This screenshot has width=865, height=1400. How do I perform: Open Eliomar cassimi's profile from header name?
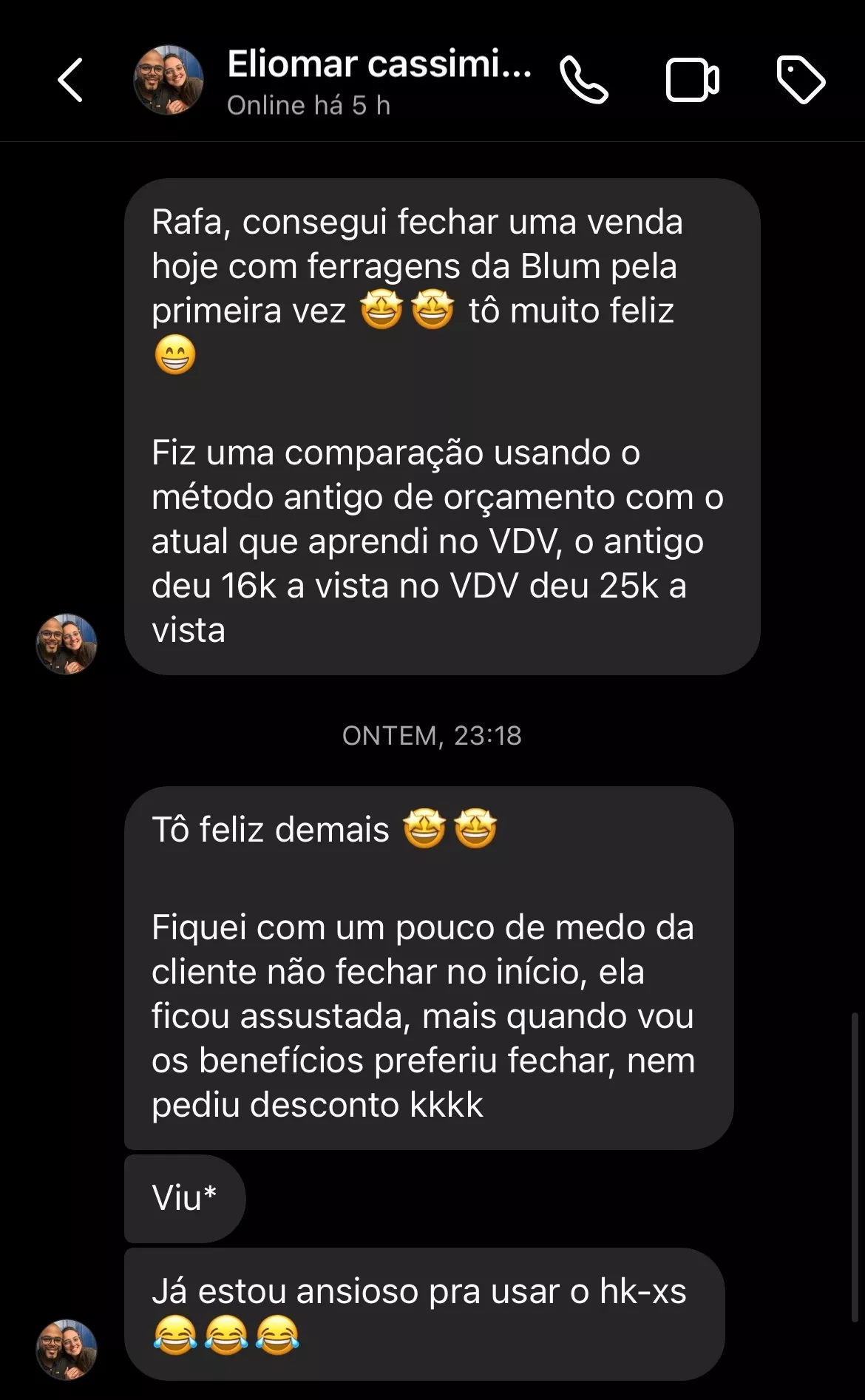379,65
